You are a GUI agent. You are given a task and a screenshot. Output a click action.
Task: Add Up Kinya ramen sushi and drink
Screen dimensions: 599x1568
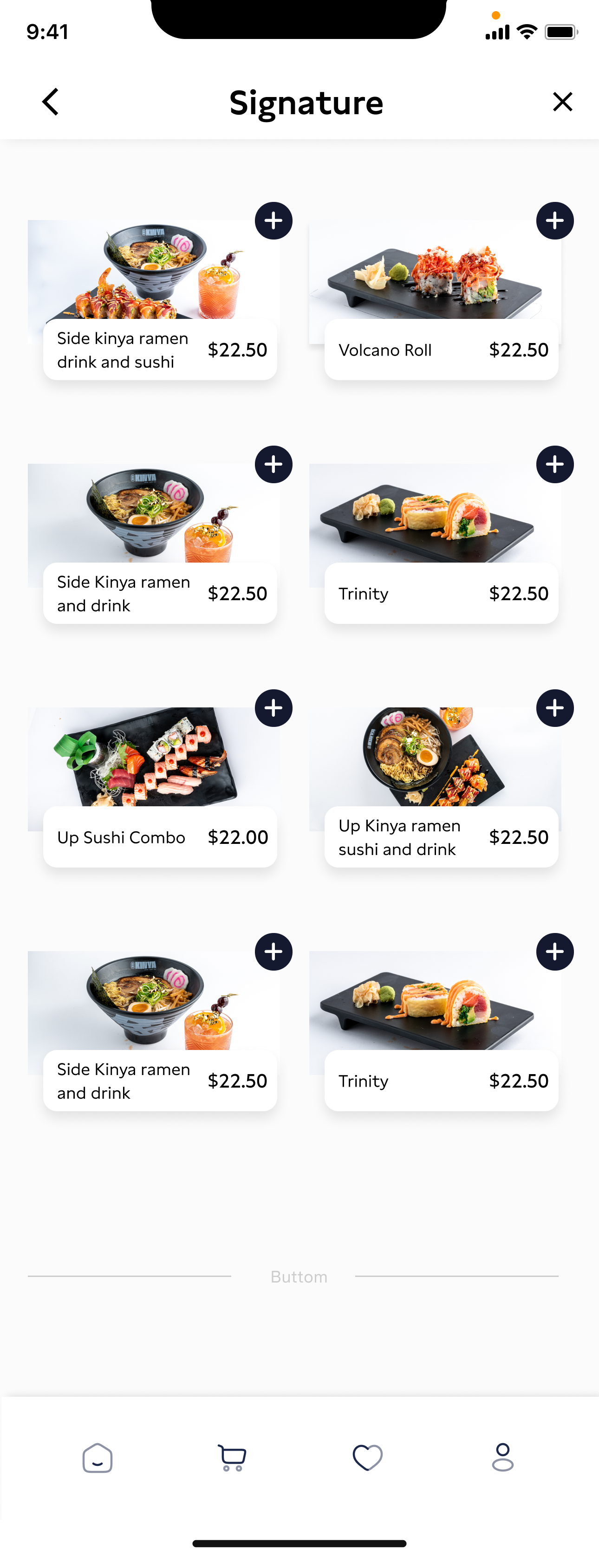click(x=554, y=708)
